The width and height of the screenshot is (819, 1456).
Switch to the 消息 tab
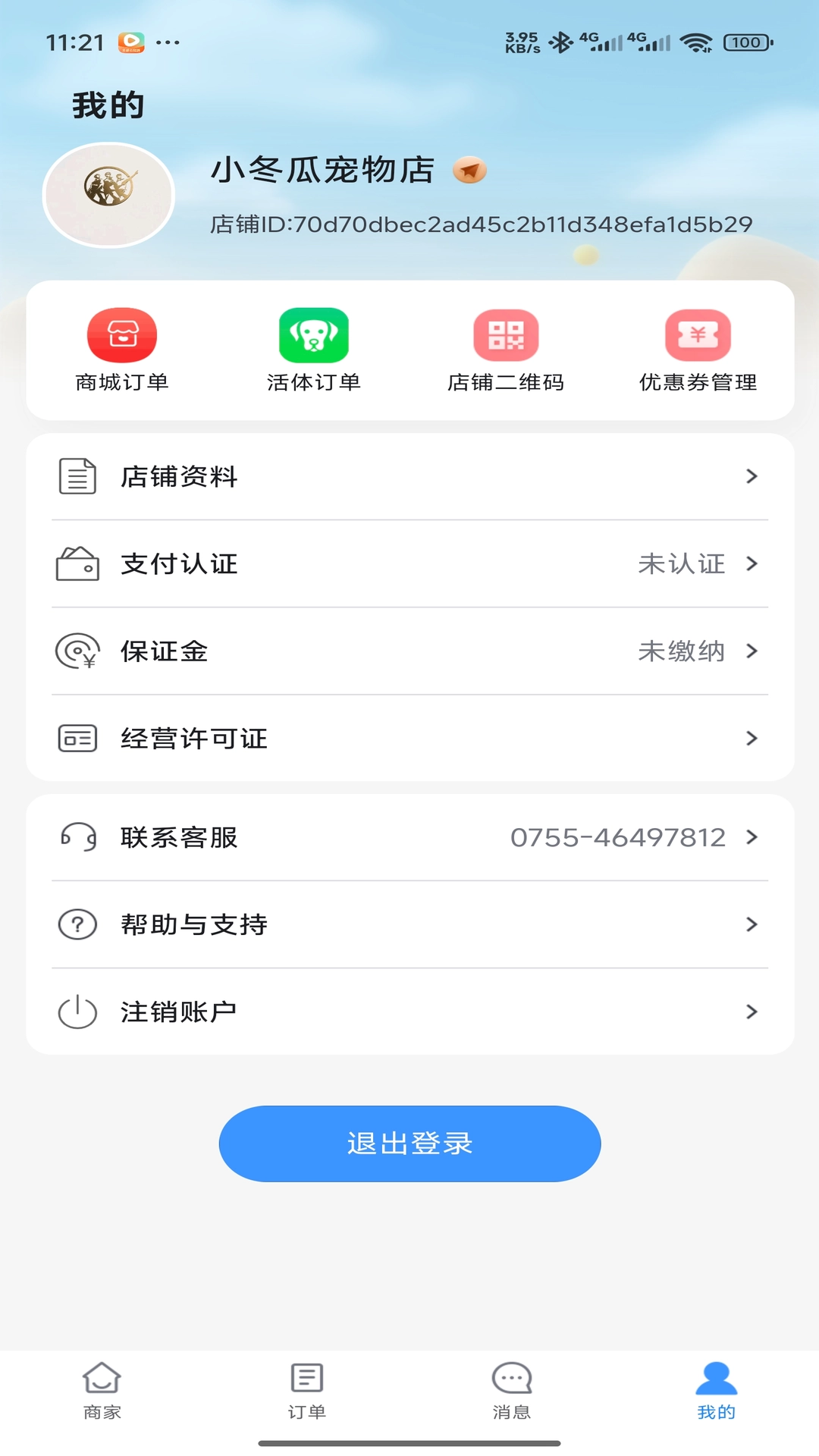(512, 1390)
